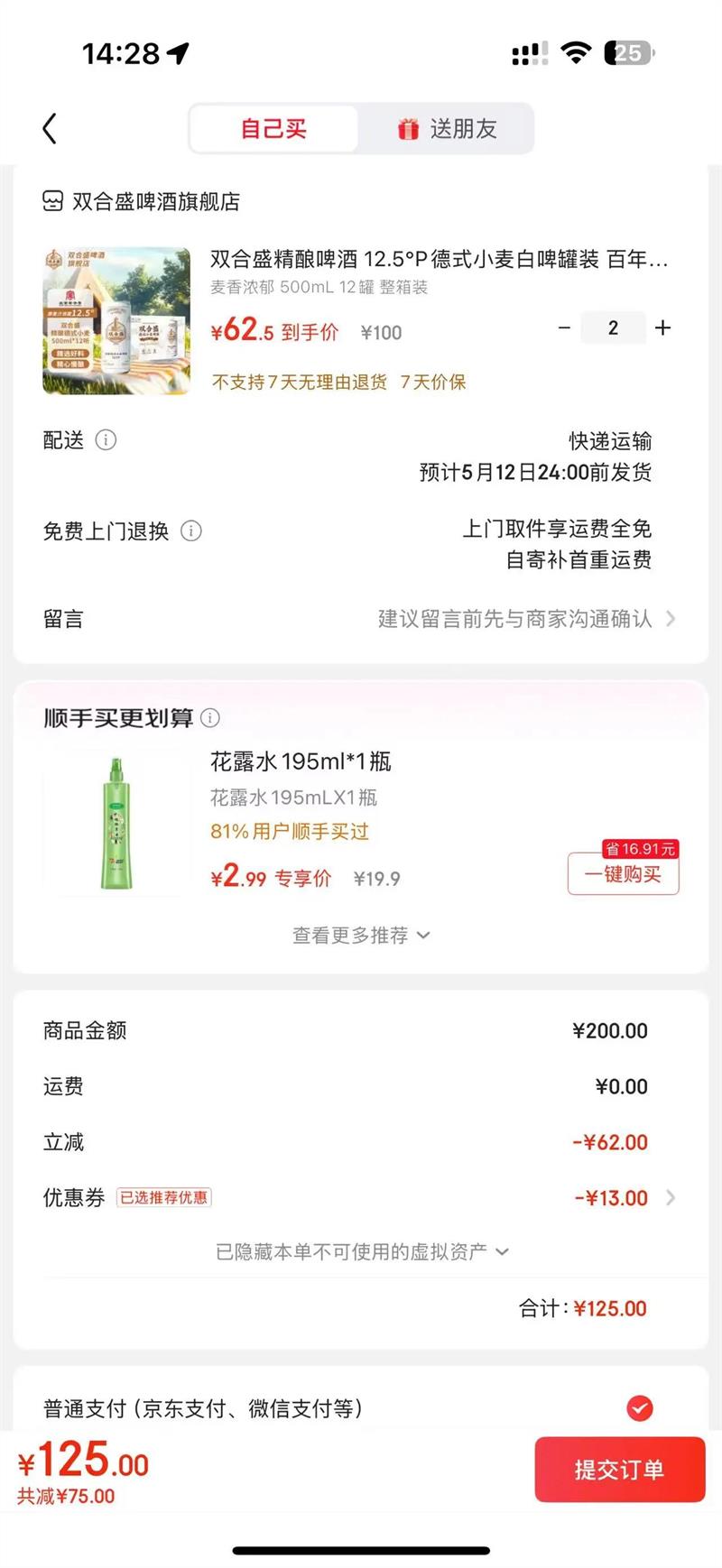Increase beer quantity with the plus button
This screenshot has width=722, height=1568.
point(663,327)
